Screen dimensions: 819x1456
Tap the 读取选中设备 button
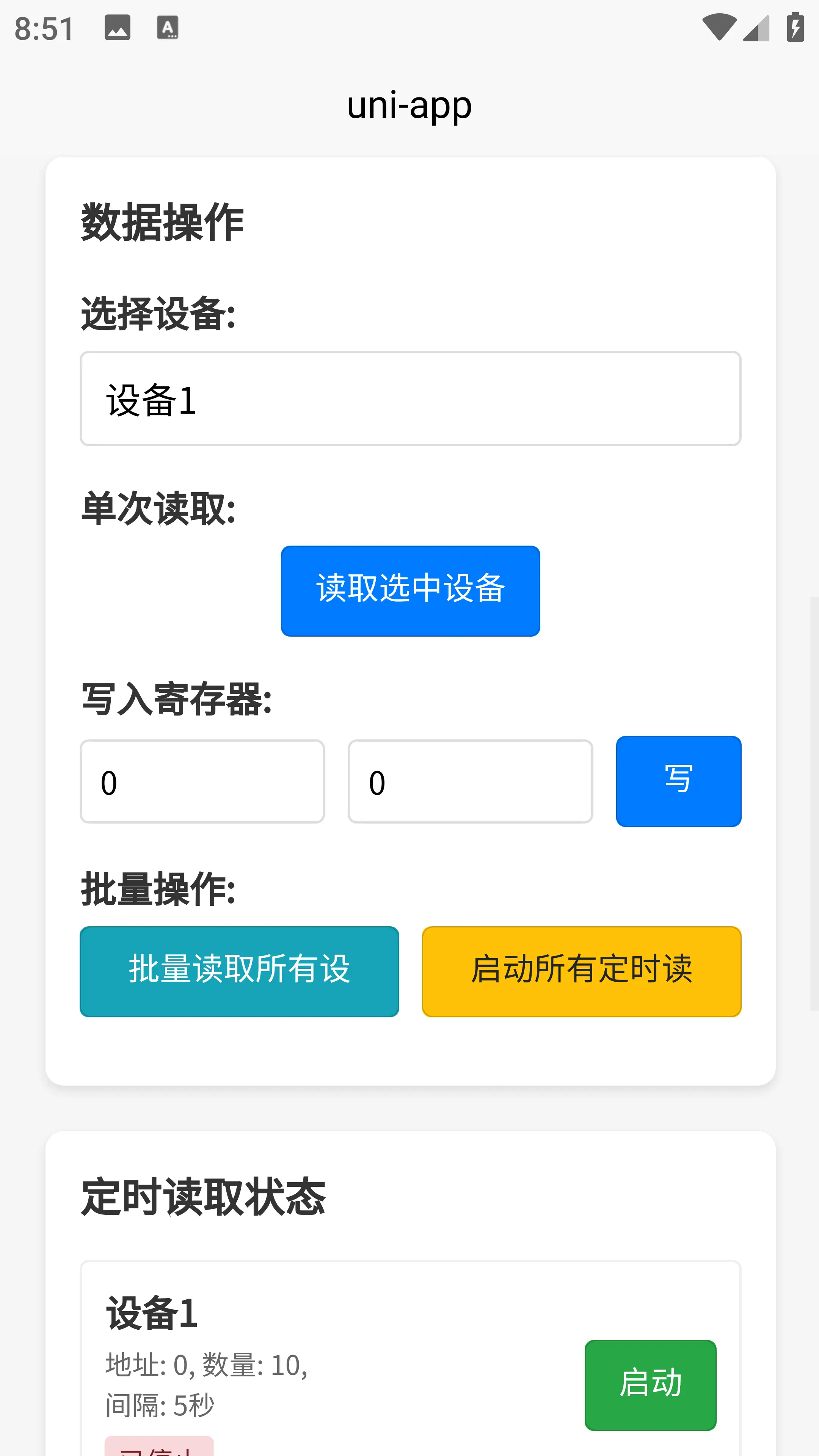[x=410, y=591]
